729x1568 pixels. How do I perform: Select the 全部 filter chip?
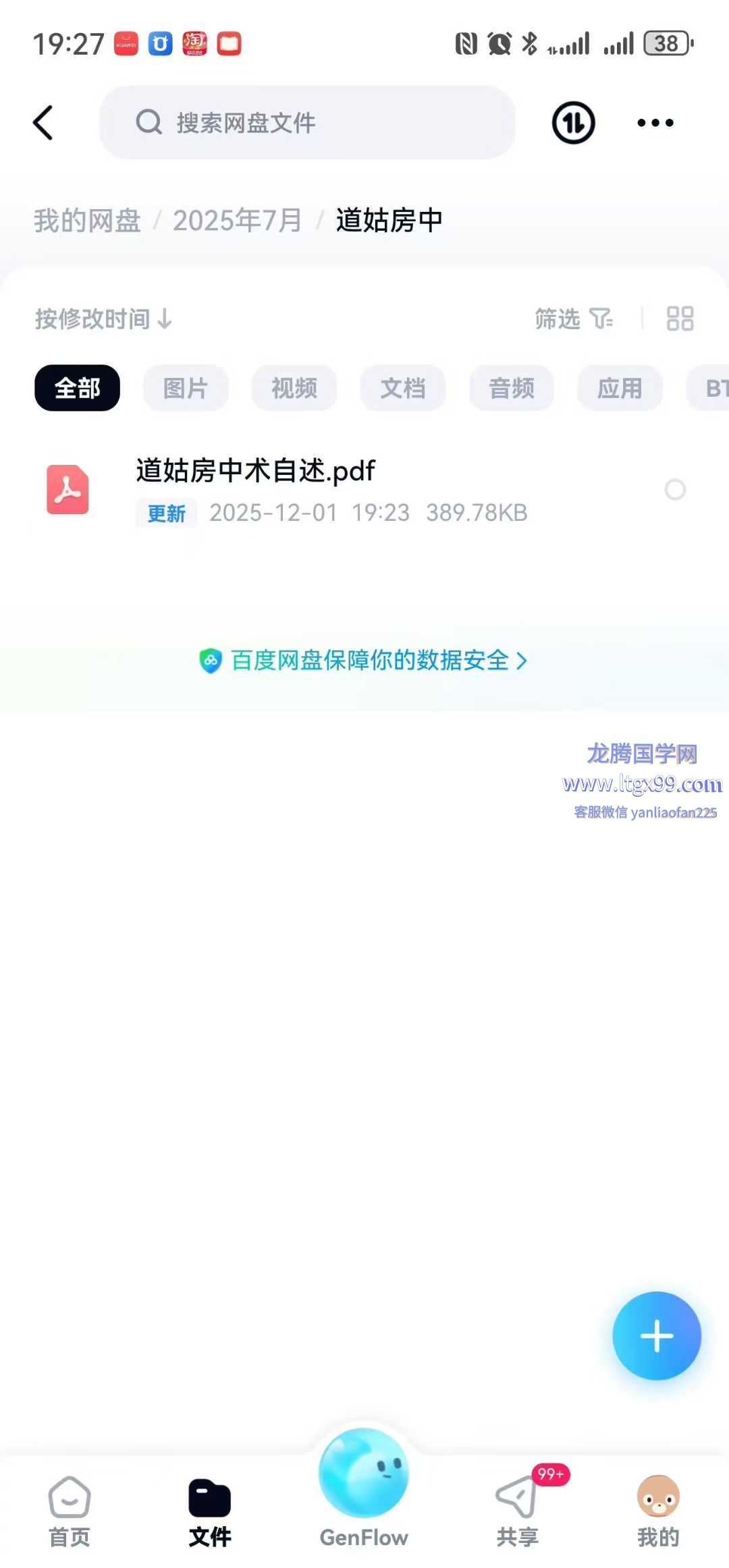pyautogui.click(x=77, y=388)
